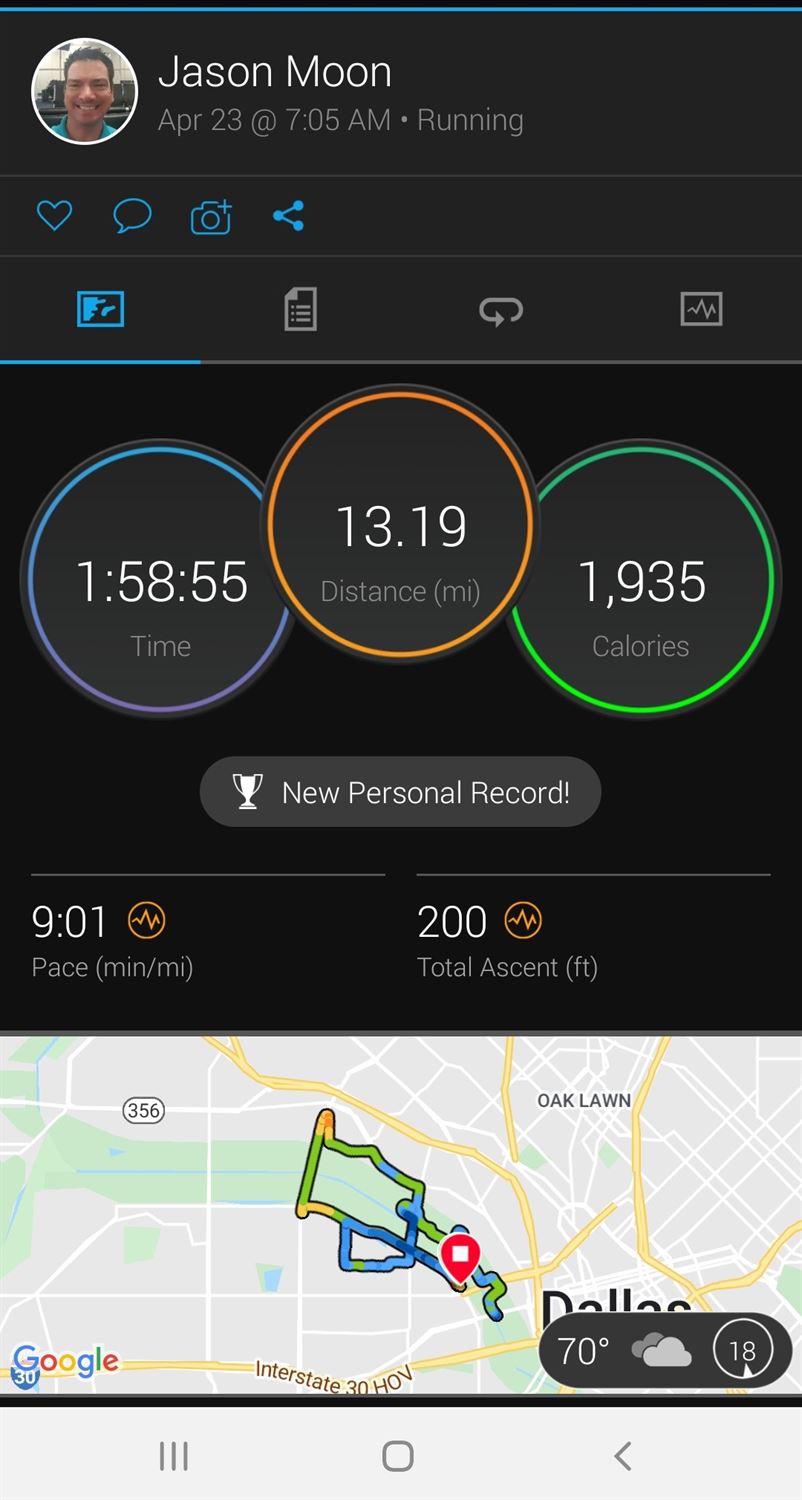Switch to the stats details tab

pos(300,309)
